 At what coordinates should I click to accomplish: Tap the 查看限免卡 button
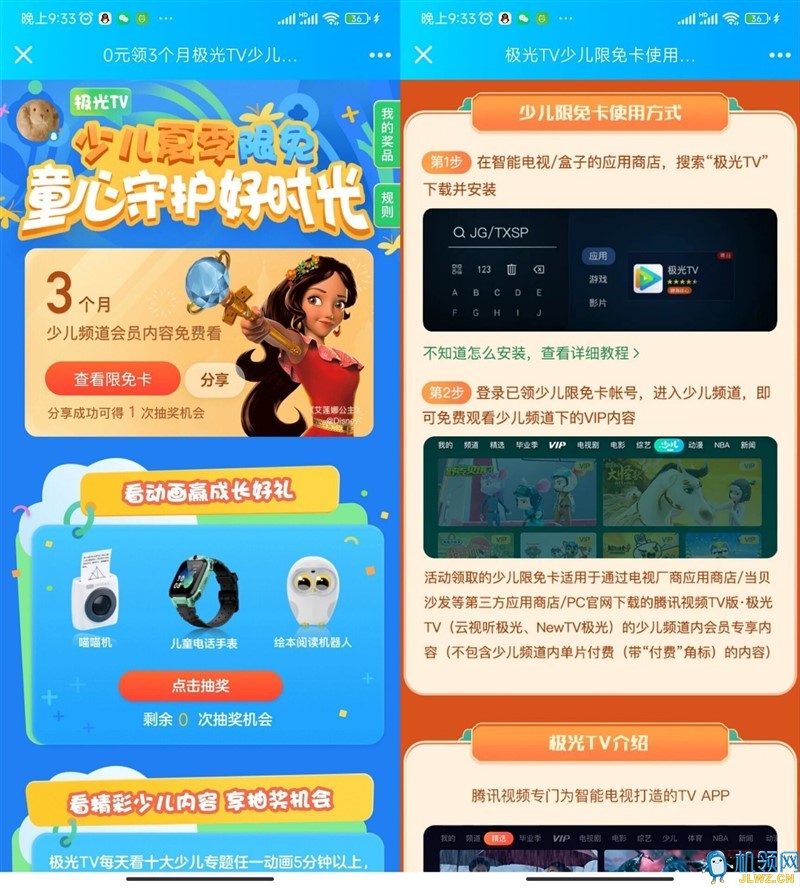[x=112, y=380]
